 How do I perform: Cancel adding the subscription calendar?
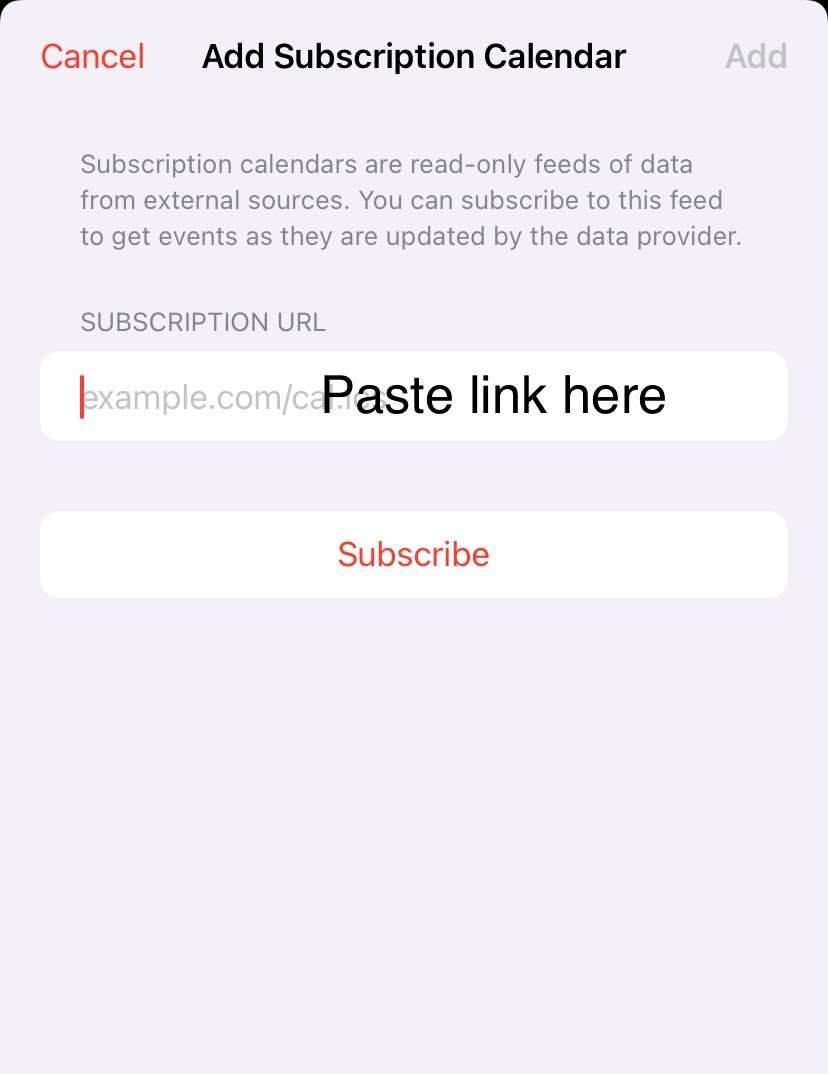(92, 57)
